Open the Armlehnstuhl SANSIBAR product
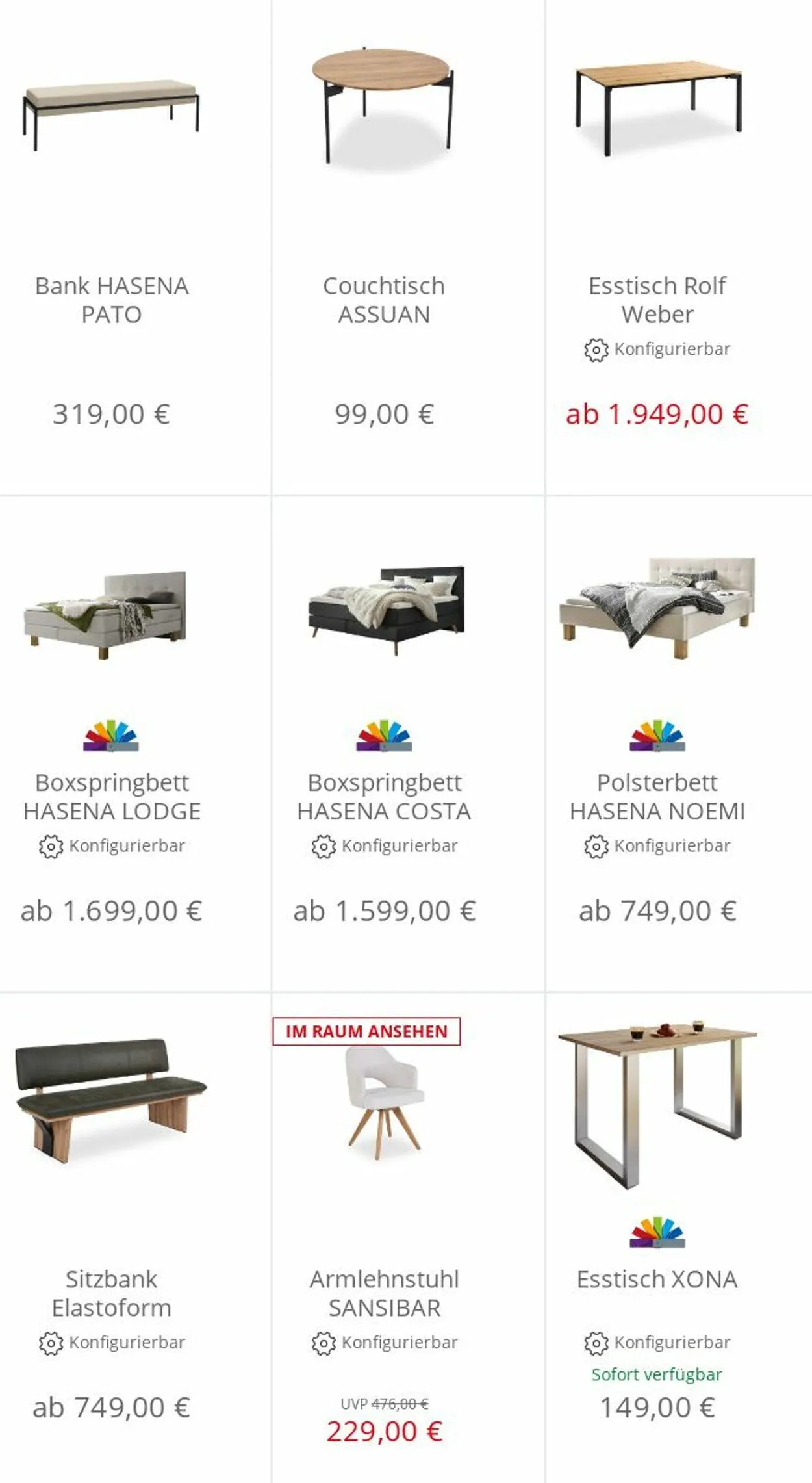This screenshot has height=1483, width=812. coord(384,1293)
